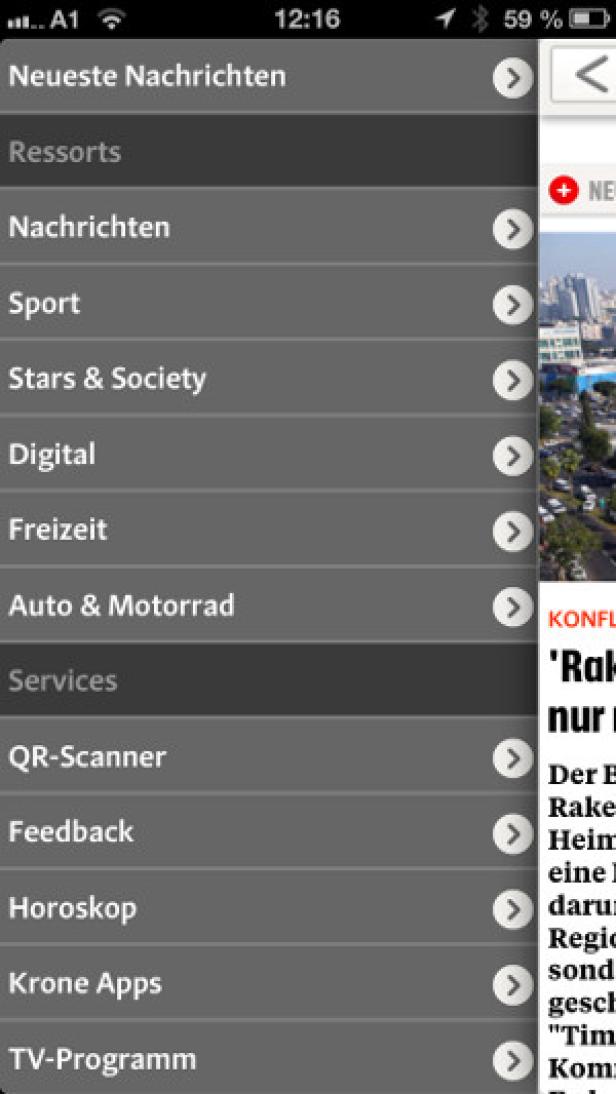This screenshot has width=616, height=1094.
Task: Go to the Sport section
Action: (266, 303)
